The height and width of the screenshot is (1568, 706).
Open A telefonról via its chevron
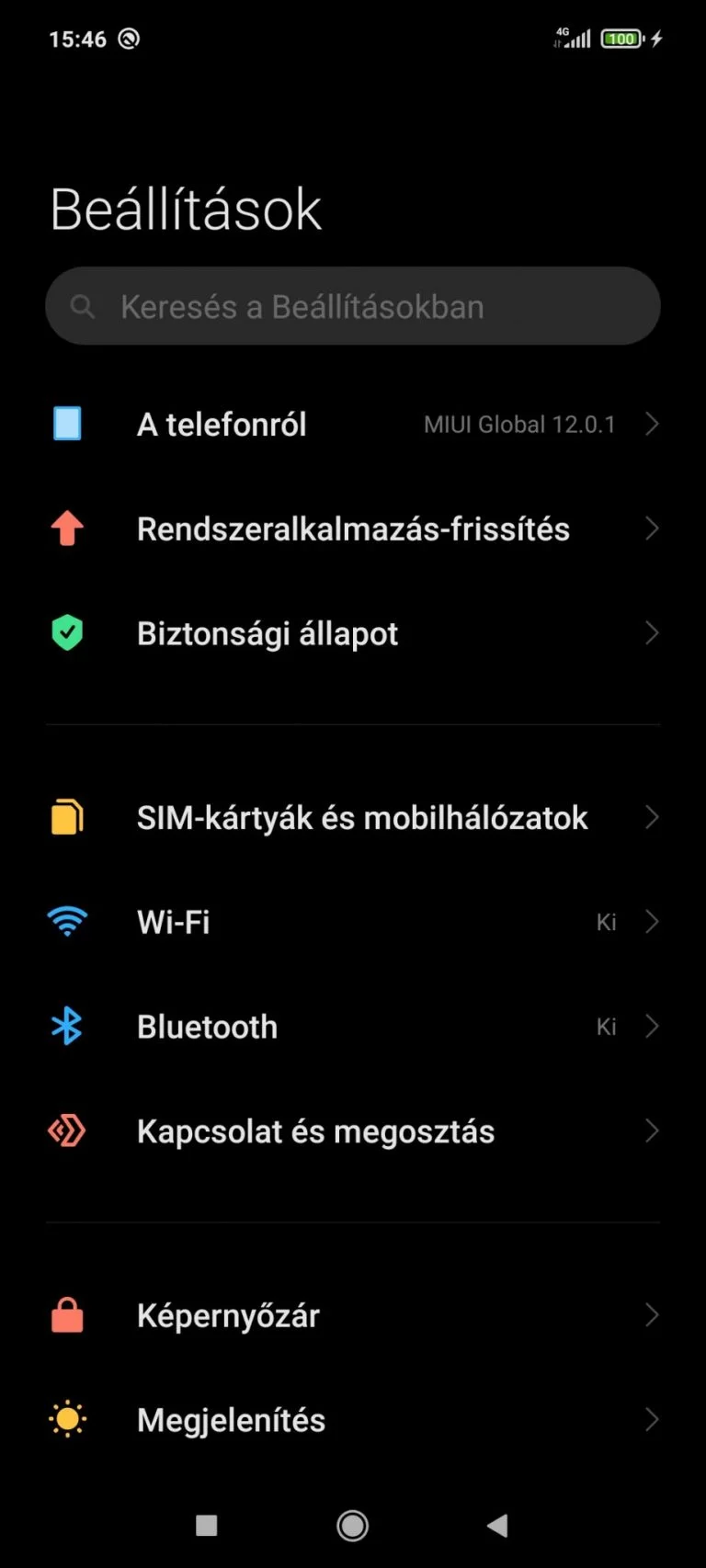(x=653, y=424)
